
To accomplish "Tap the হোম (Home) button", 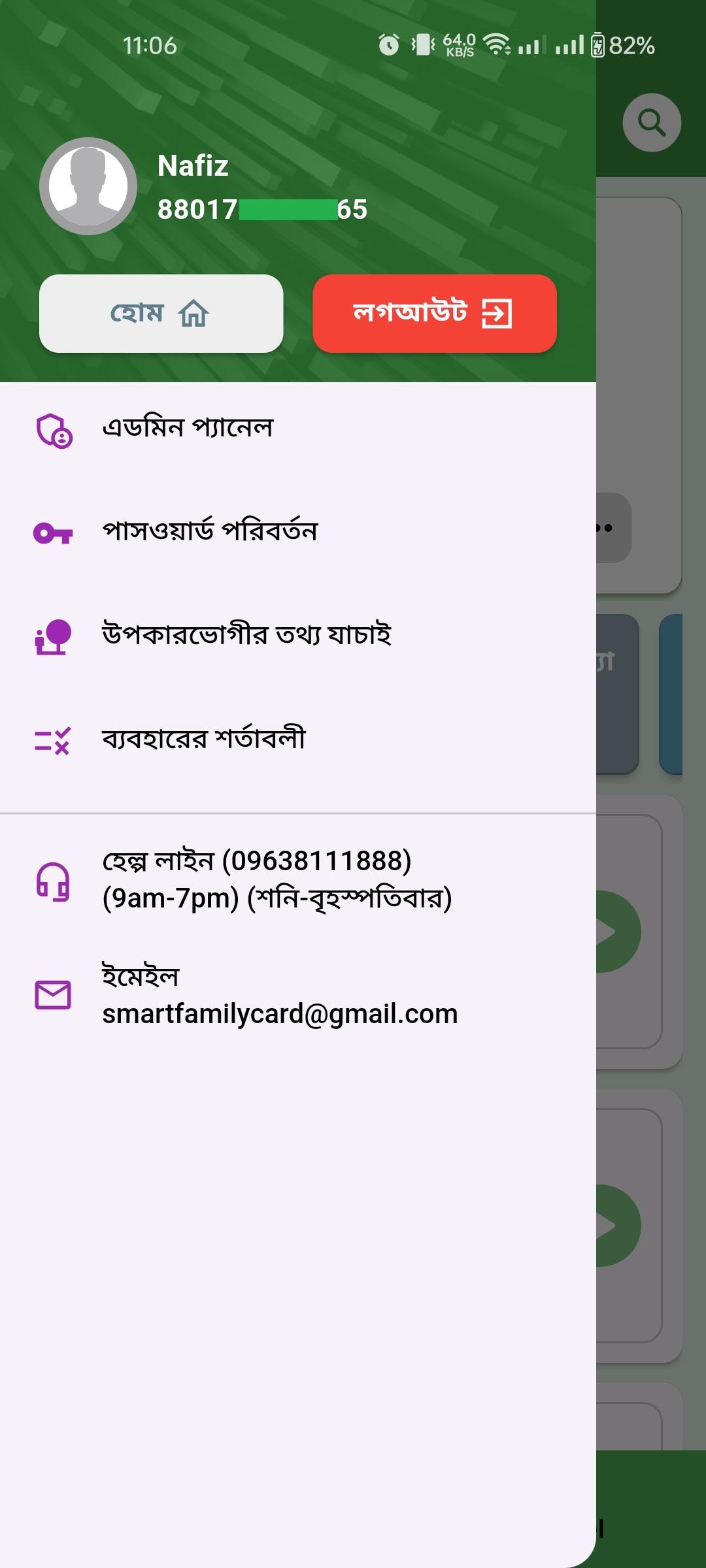I will point(161,314).
